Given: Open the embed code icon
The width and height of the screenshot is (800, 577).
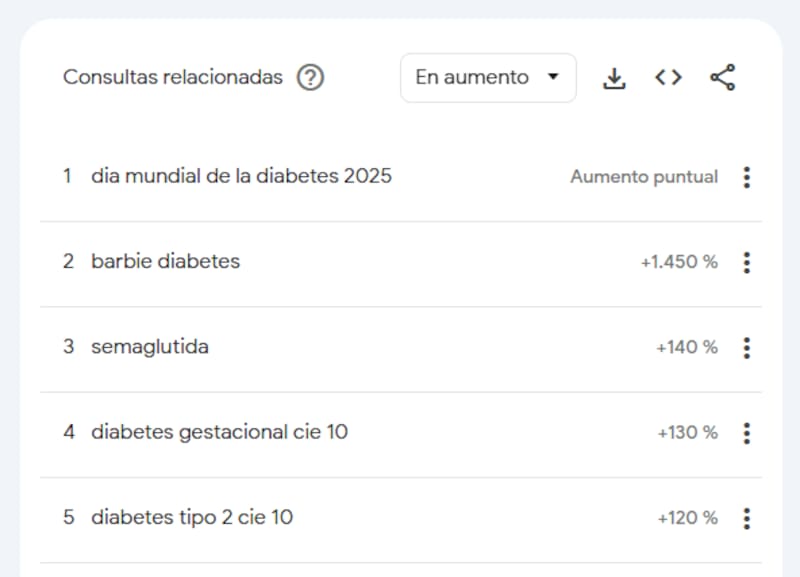Looking at the screenshot, I should (x=668, y=78).
